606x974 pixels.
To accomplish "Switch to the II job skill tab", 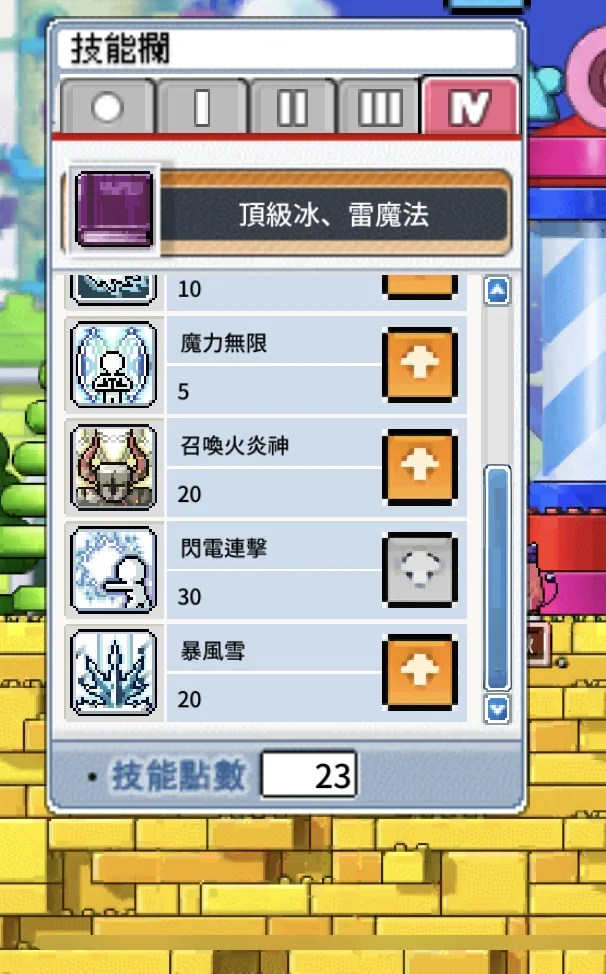I will pos(292,107).
